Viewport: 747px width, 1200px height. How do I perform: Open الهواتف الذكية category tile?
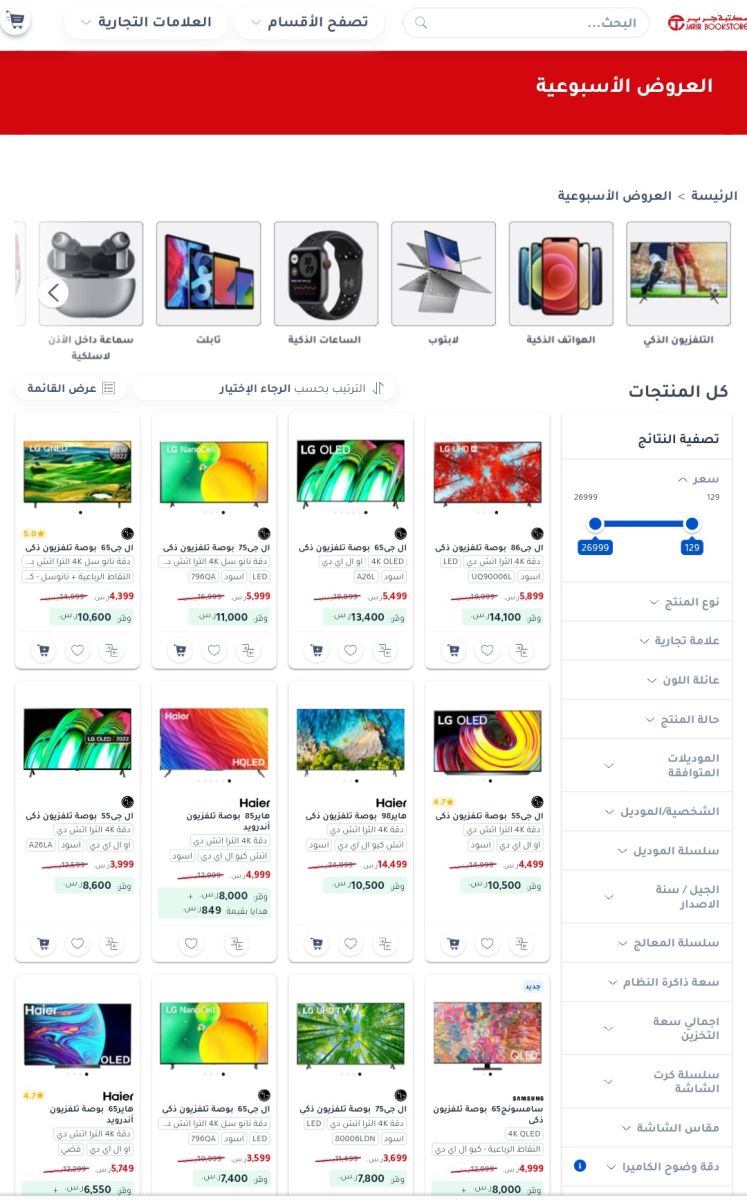click(560, 274)
